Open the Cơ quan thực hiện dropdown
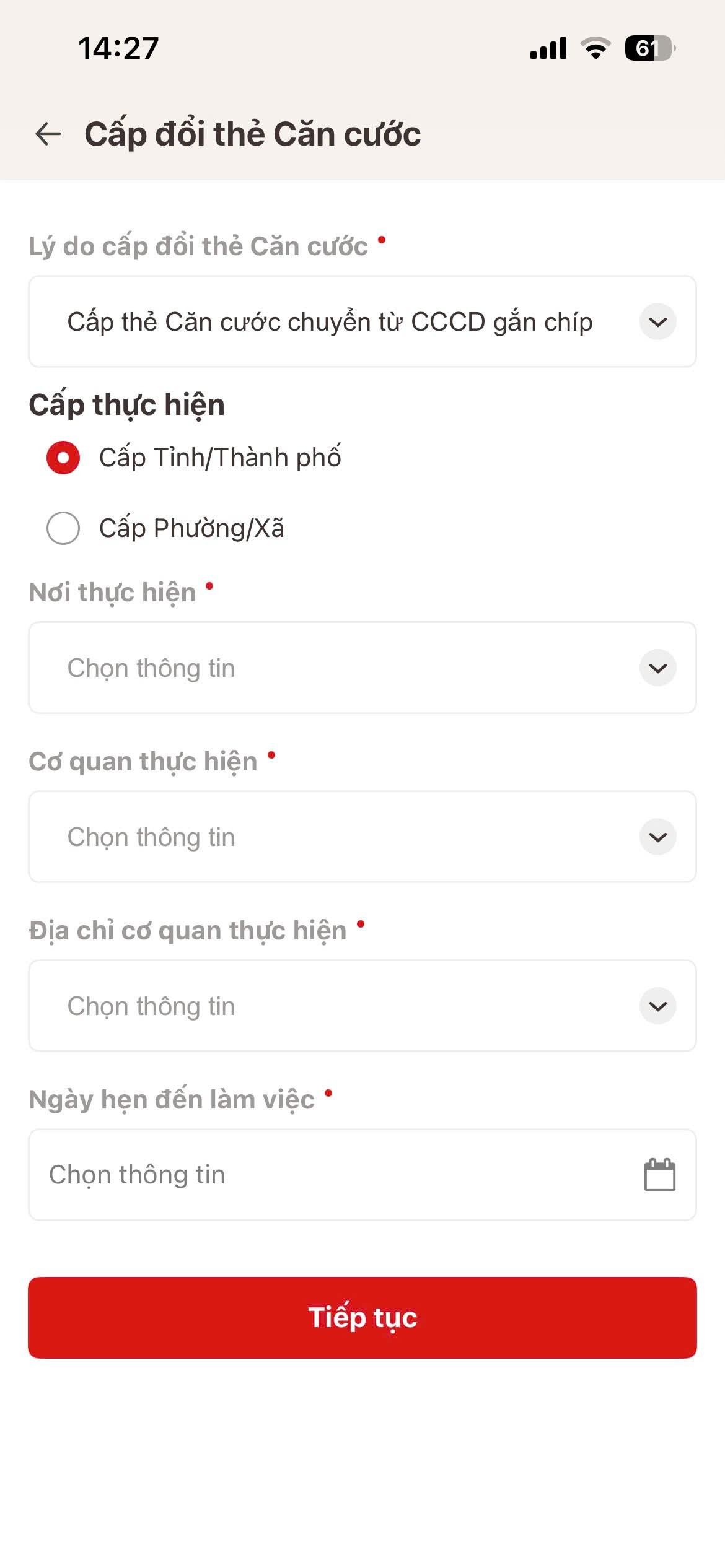 tap(362, 837)
